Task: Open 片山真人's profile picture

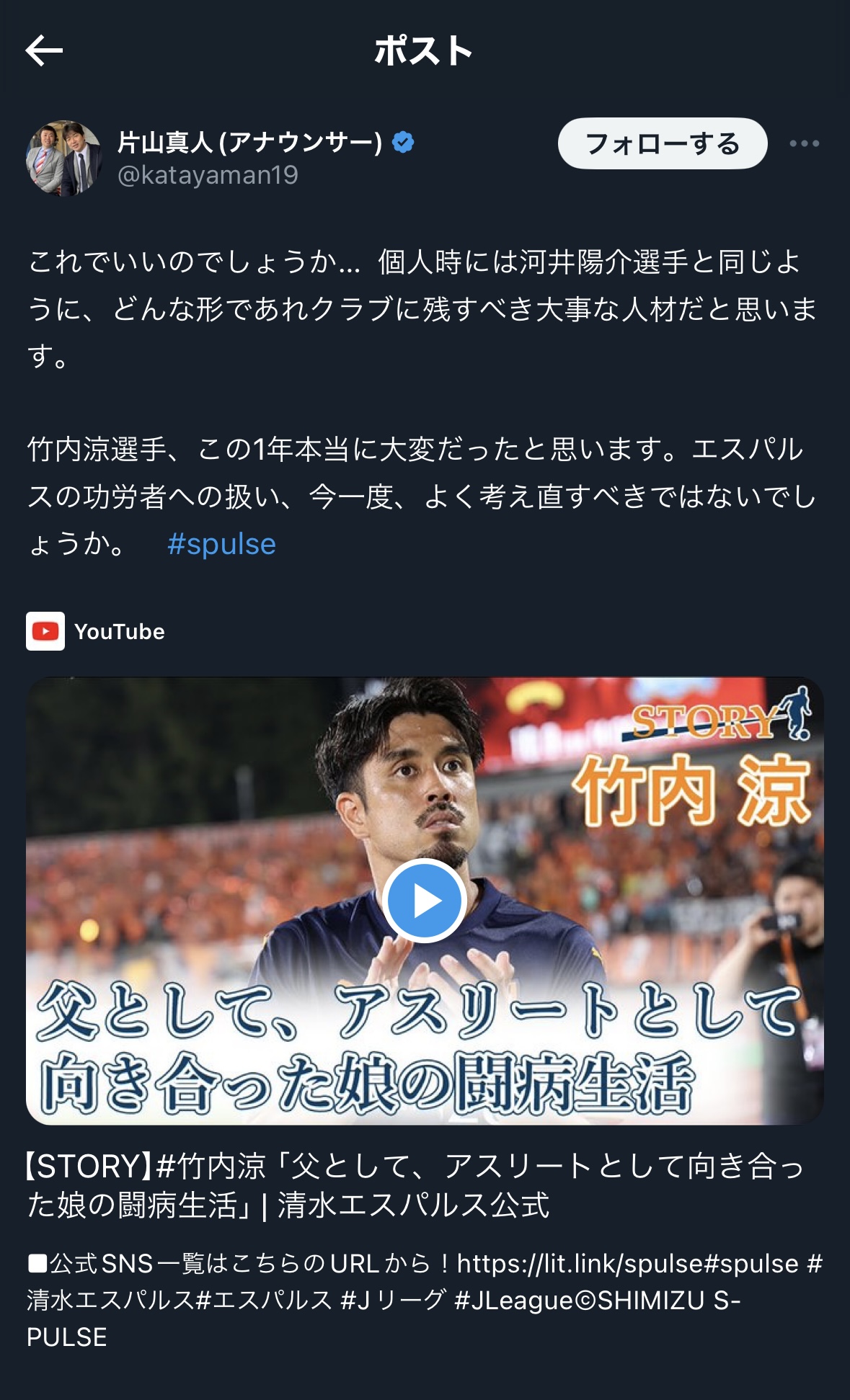Action: click(63, 158)
